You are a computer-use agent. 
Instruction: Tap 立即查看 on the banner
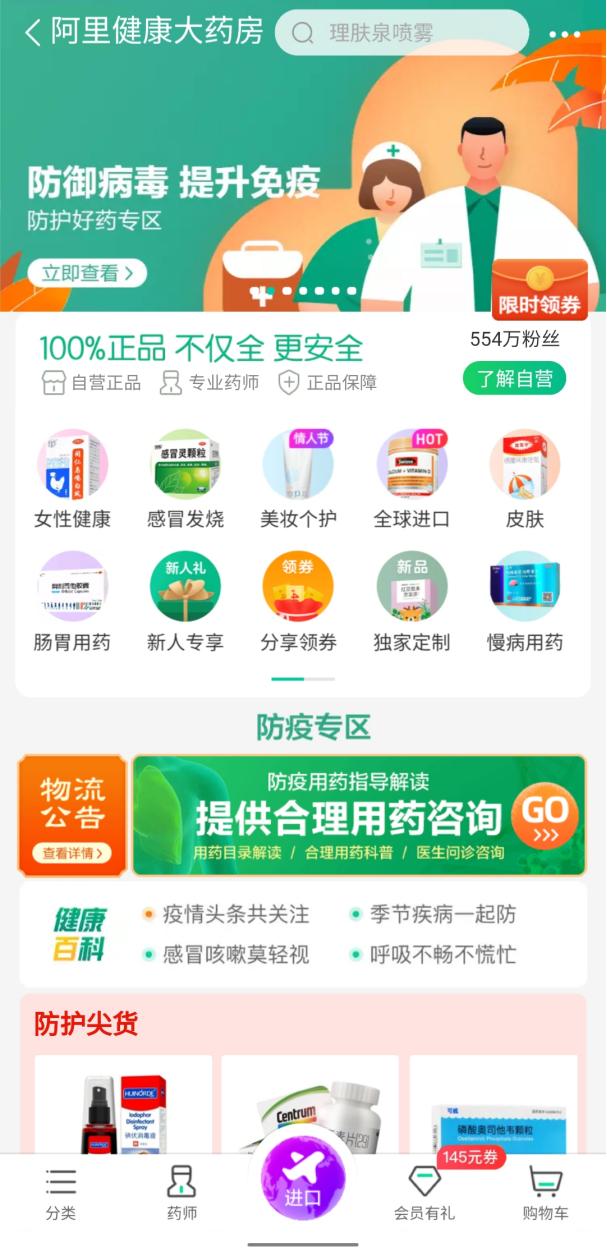[86, 273]
